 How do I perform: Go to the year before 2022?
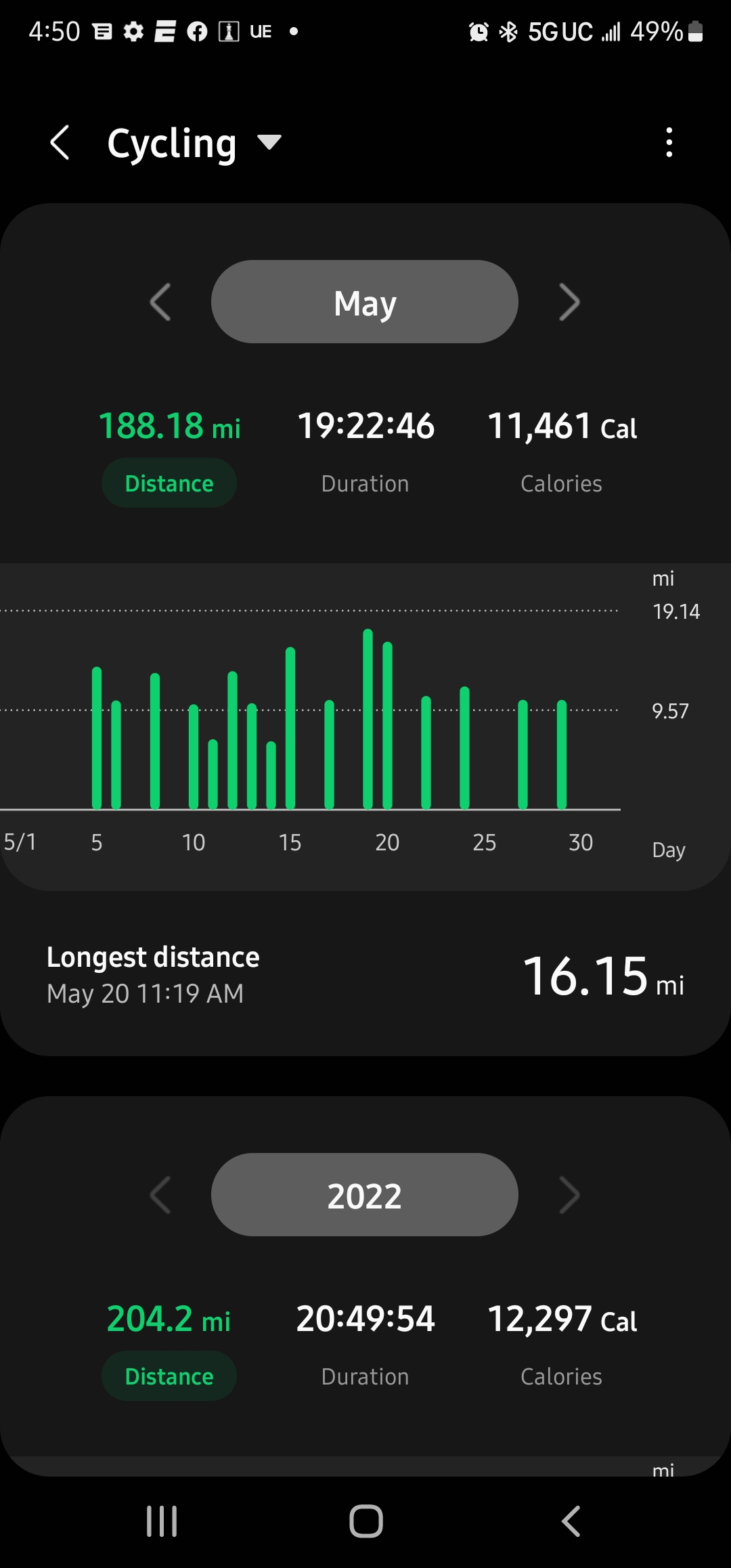pyautogui.click(x=160, y=1195)
